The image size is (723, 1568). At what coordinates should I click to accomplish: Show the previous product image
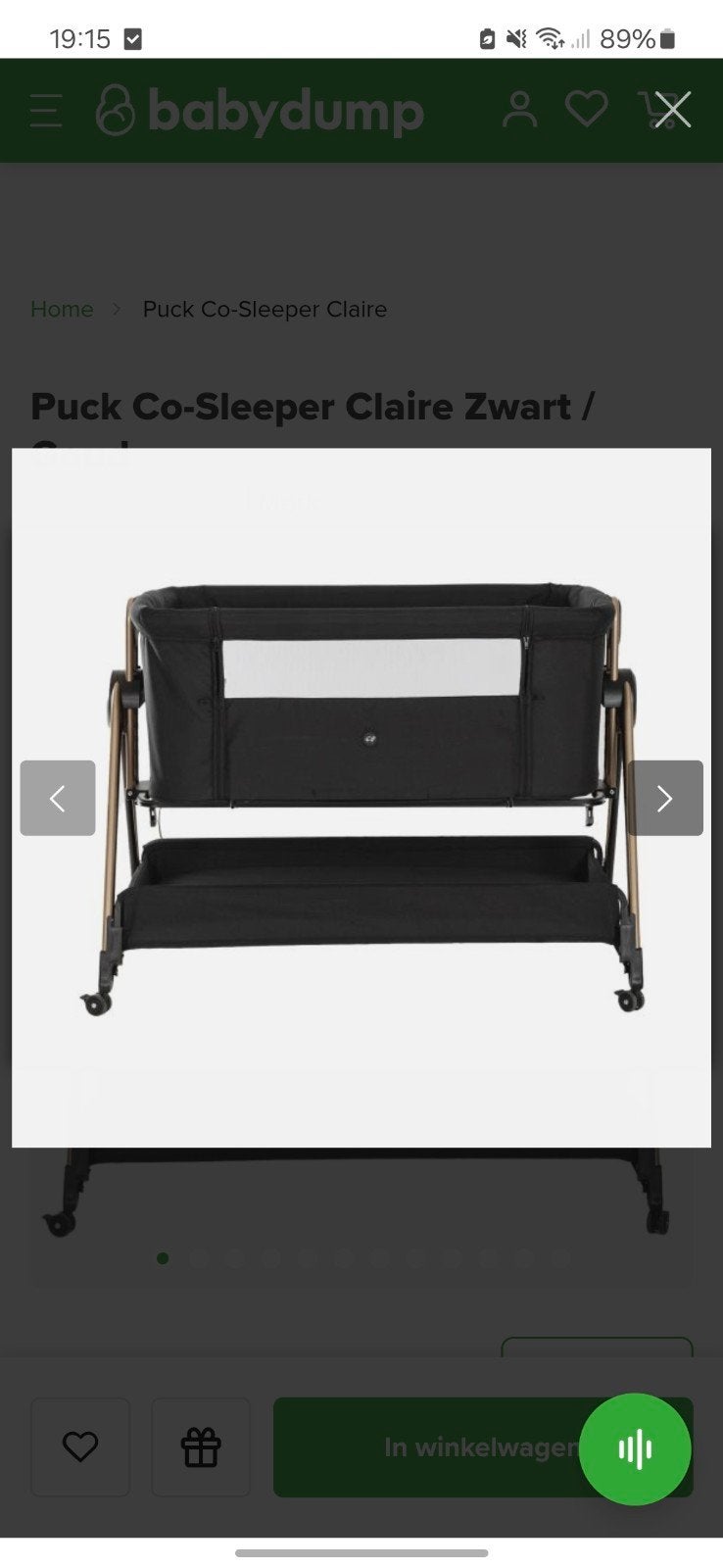[58, 798]
